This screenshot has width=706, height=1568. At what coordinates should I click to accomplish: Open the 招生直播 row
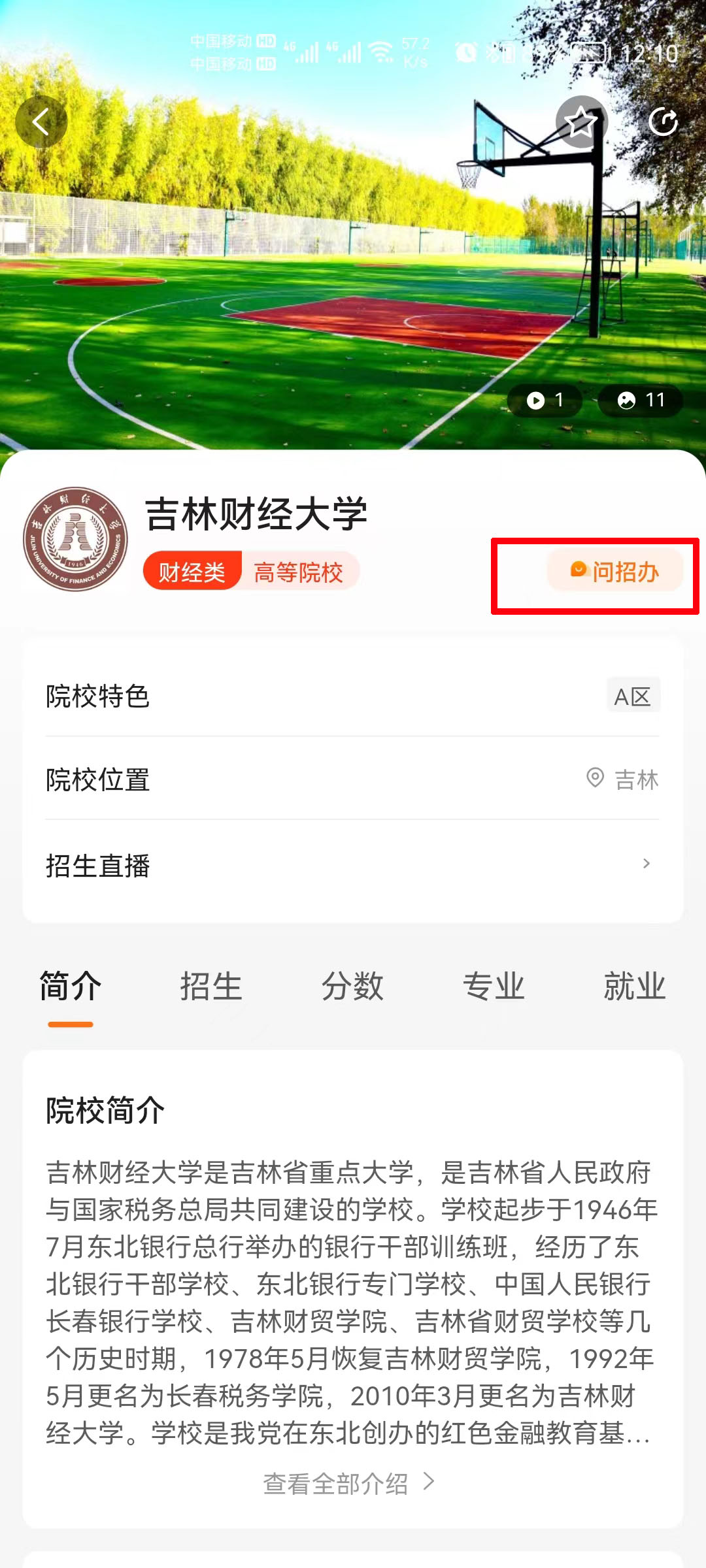353,865
